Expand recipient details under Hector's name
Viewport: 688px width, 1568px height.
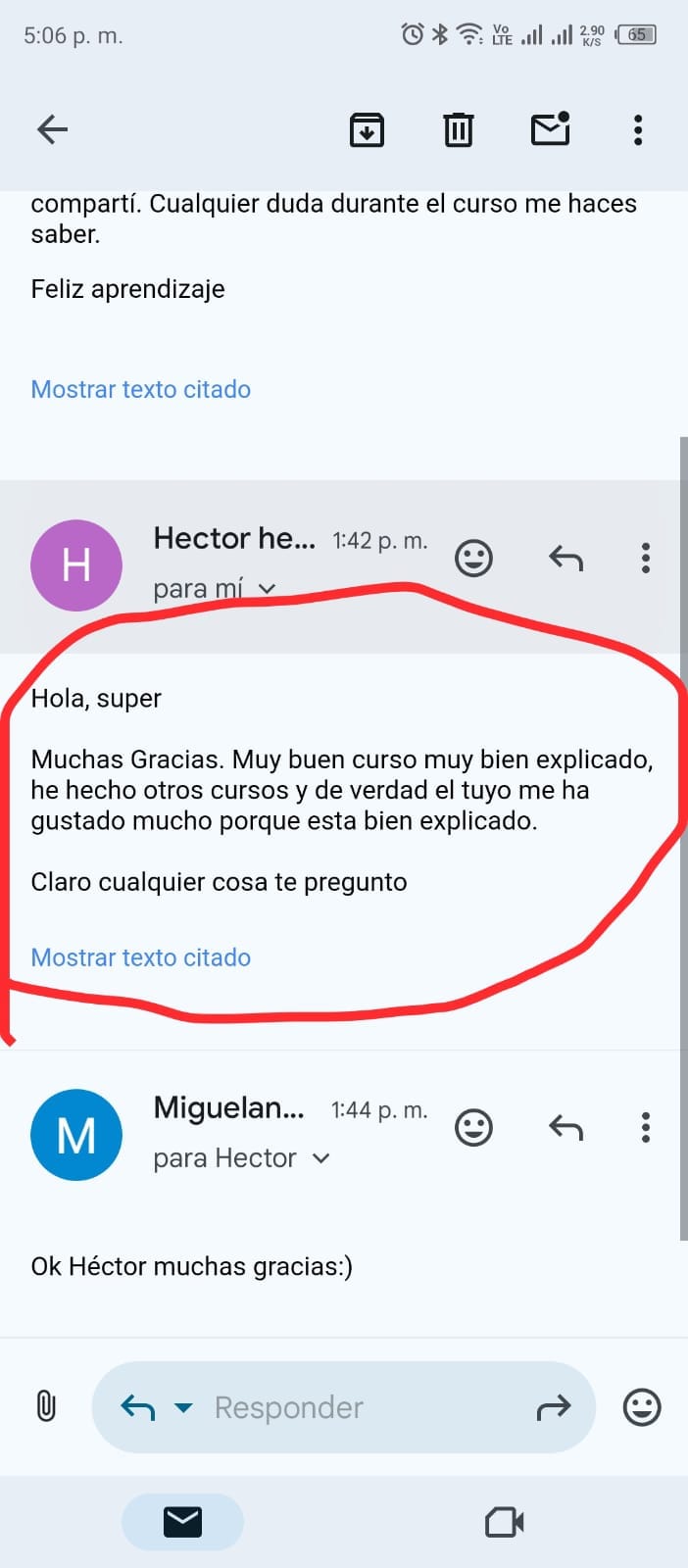click(x=266, y=589)
